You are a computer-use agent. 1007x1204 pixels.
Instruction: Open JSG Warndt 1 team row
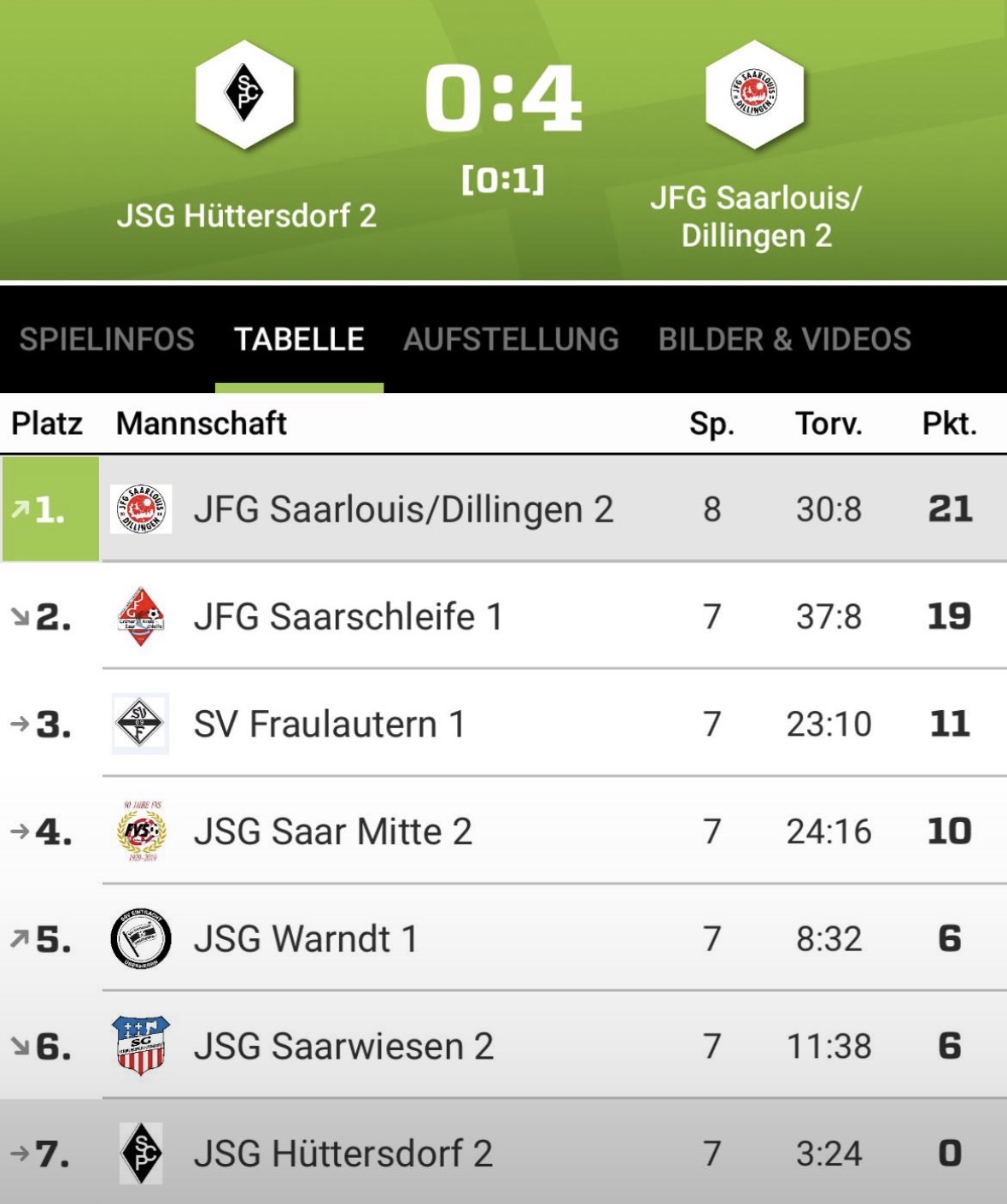point(306,938)
